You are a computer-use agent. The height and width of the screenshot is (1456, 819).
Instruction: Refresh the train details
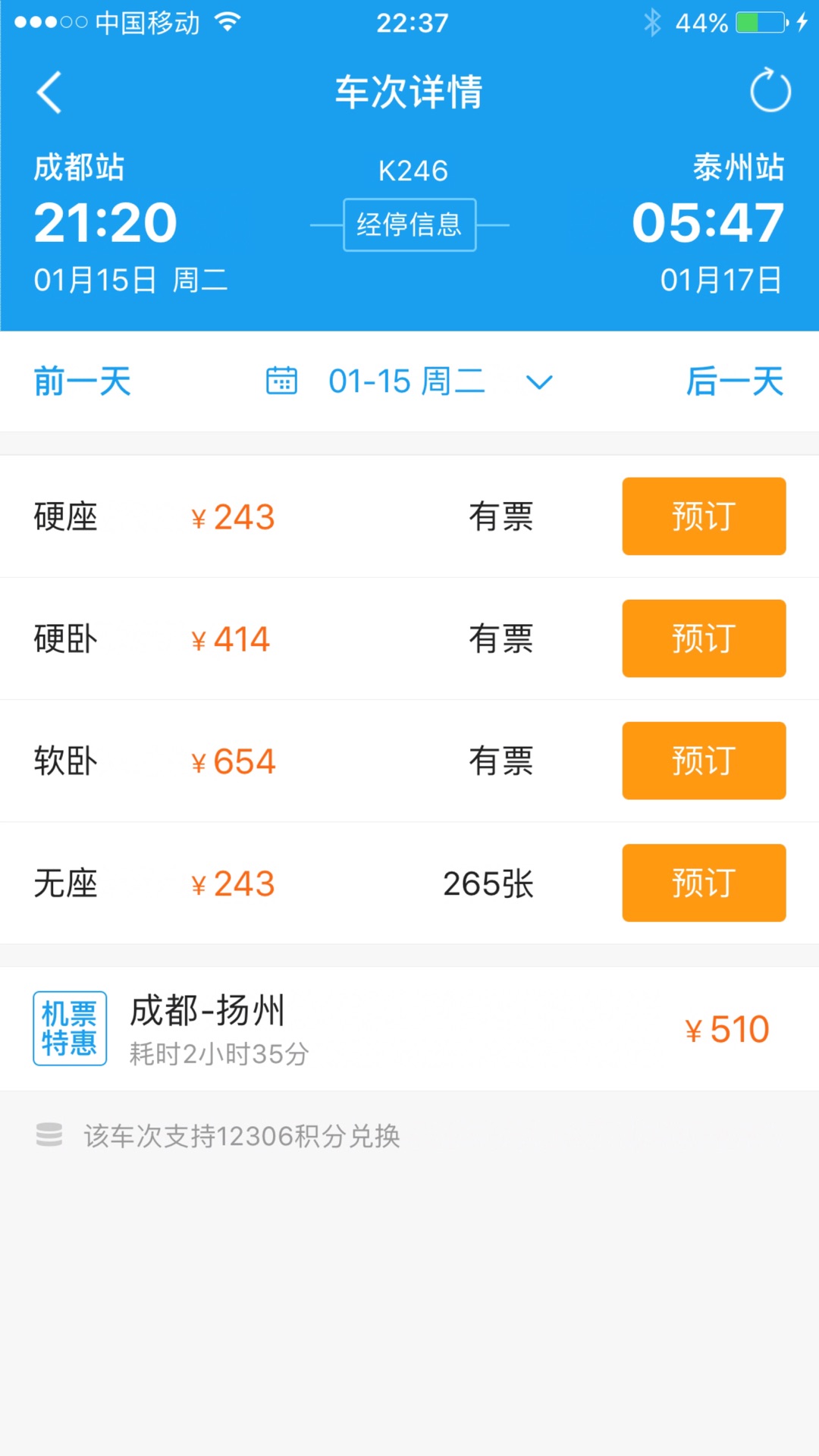[x=770, y=91]
